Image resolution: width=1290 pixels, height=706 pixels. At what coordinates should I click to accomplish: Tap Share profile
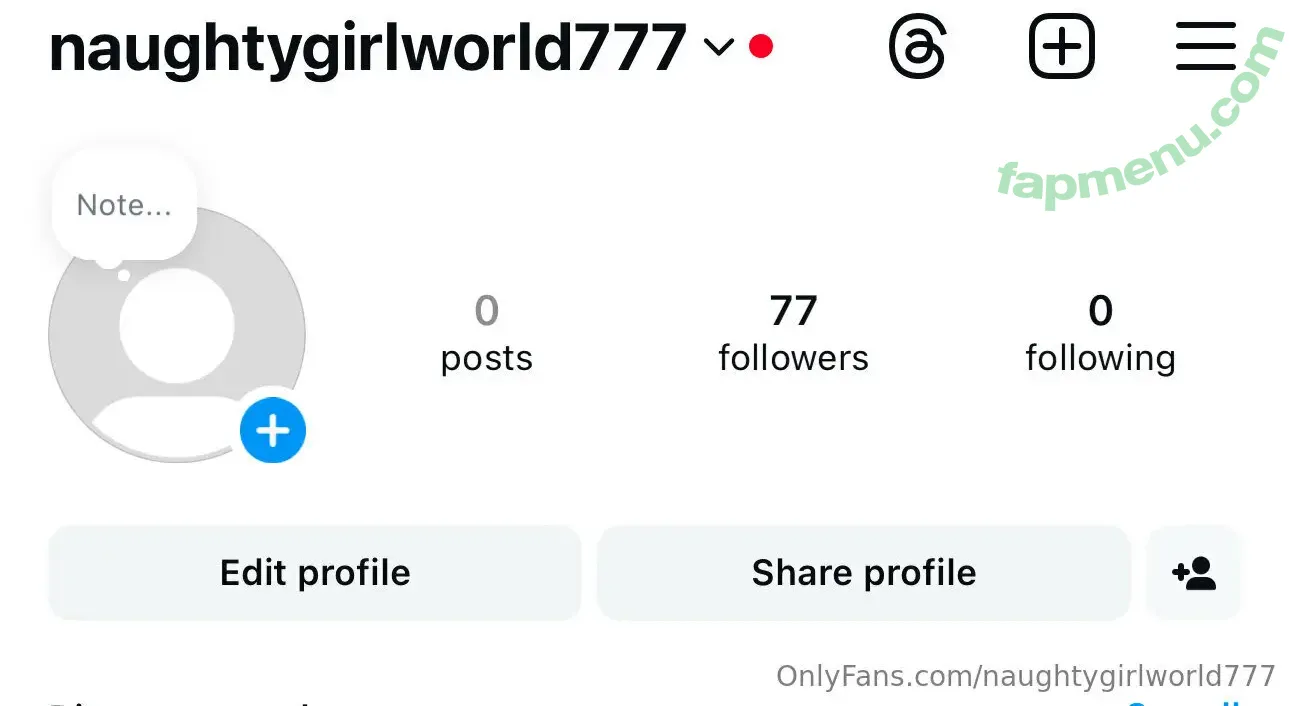[864, 573]
